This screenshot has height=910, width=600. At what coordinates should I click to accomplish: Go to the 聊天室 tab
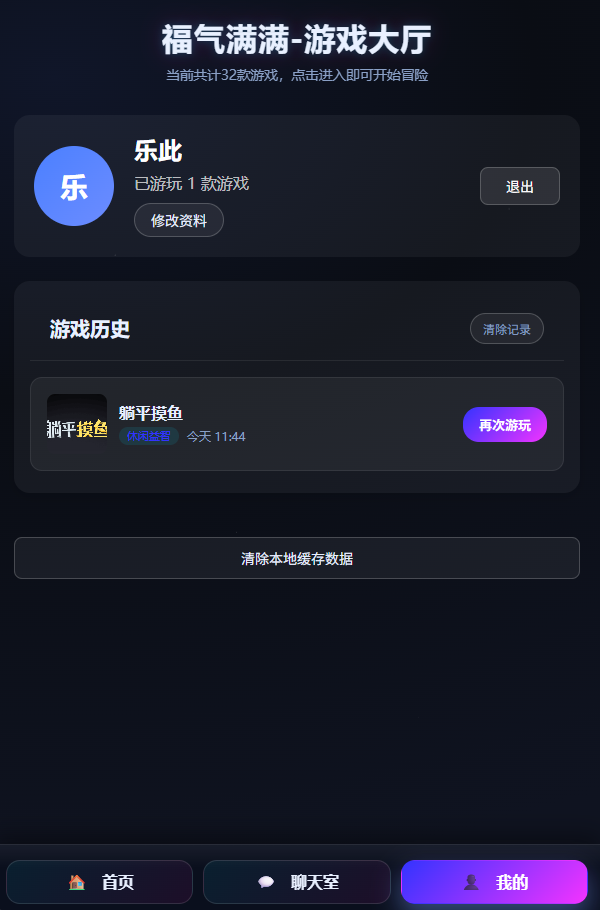point(297,882)
